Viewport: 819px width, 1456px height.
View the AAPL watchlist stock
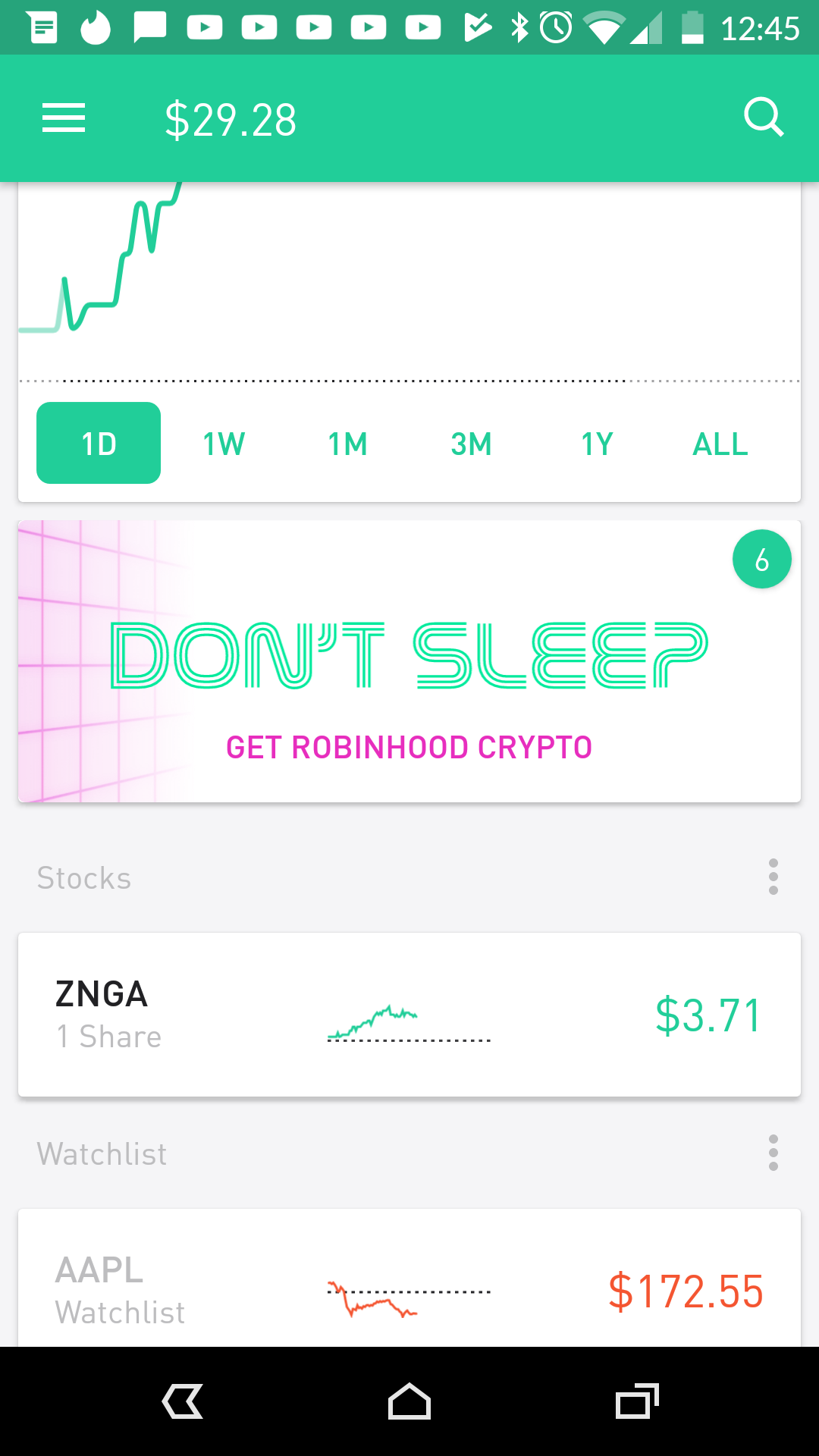pos(409,1289)
